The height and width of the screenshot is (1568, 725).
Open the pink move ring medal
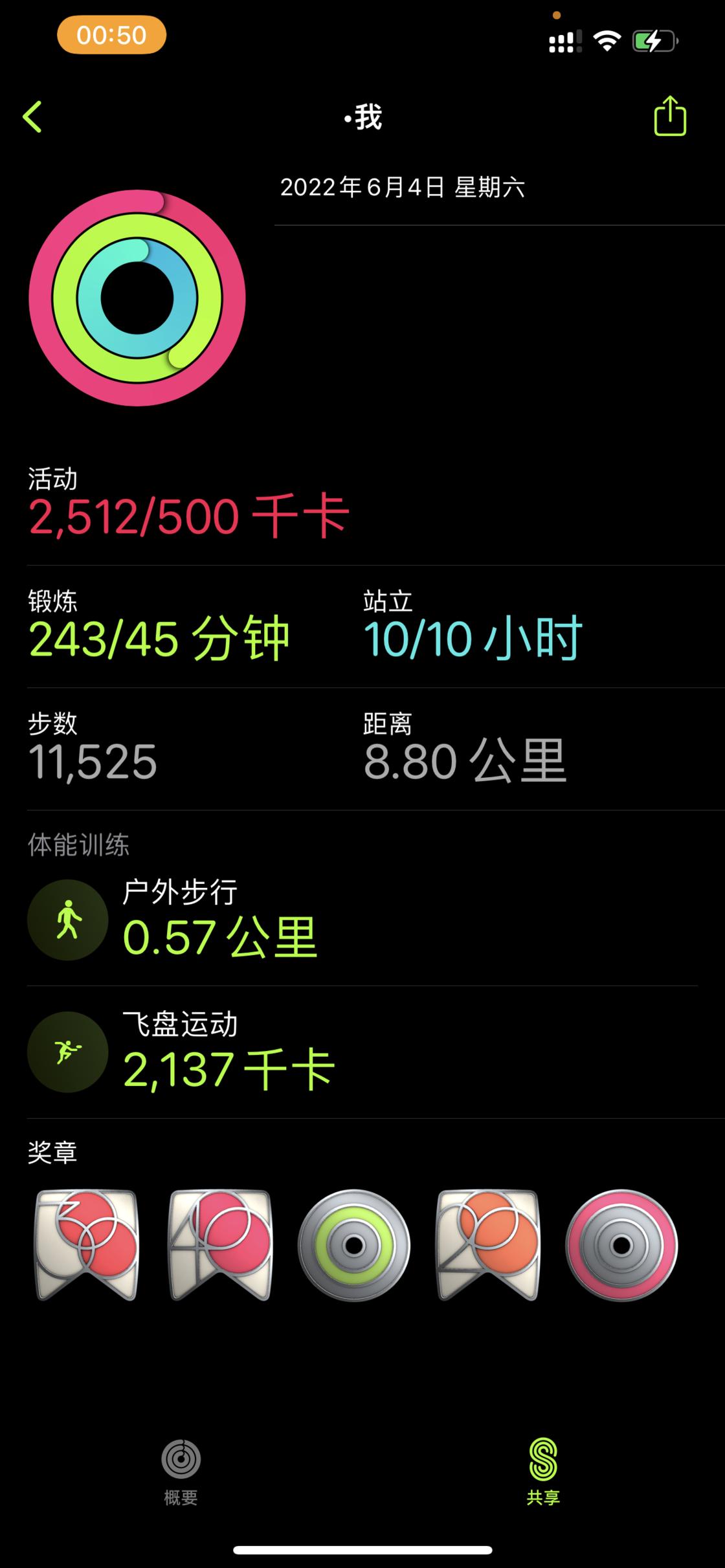pyautogui.click(x=620, y=1246)
